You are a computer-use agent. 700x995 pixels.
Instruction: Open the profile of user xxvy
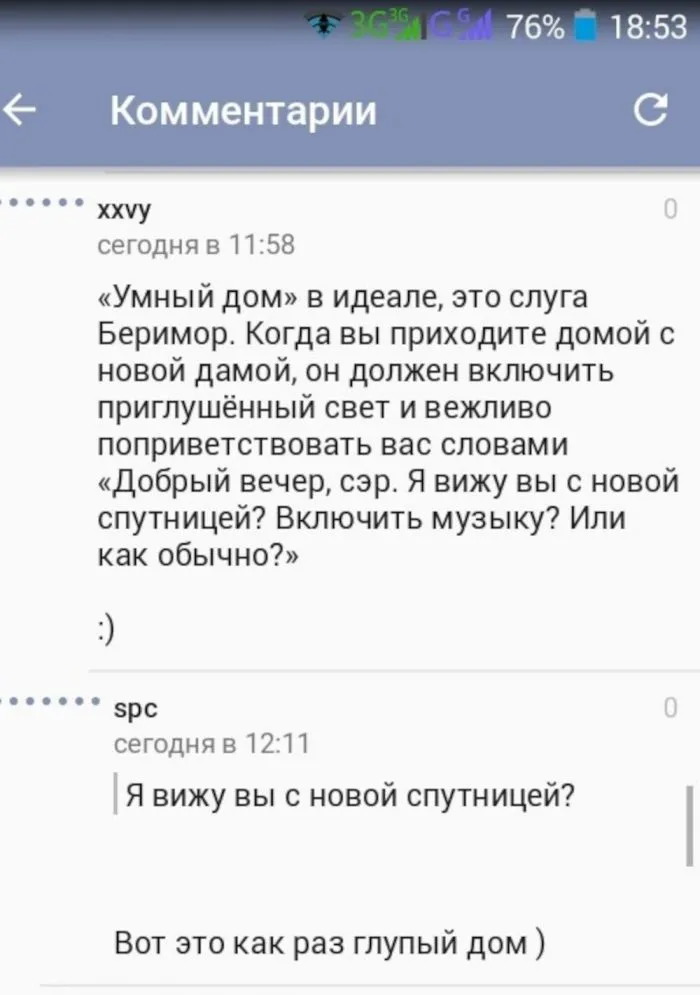coord(124,208)
